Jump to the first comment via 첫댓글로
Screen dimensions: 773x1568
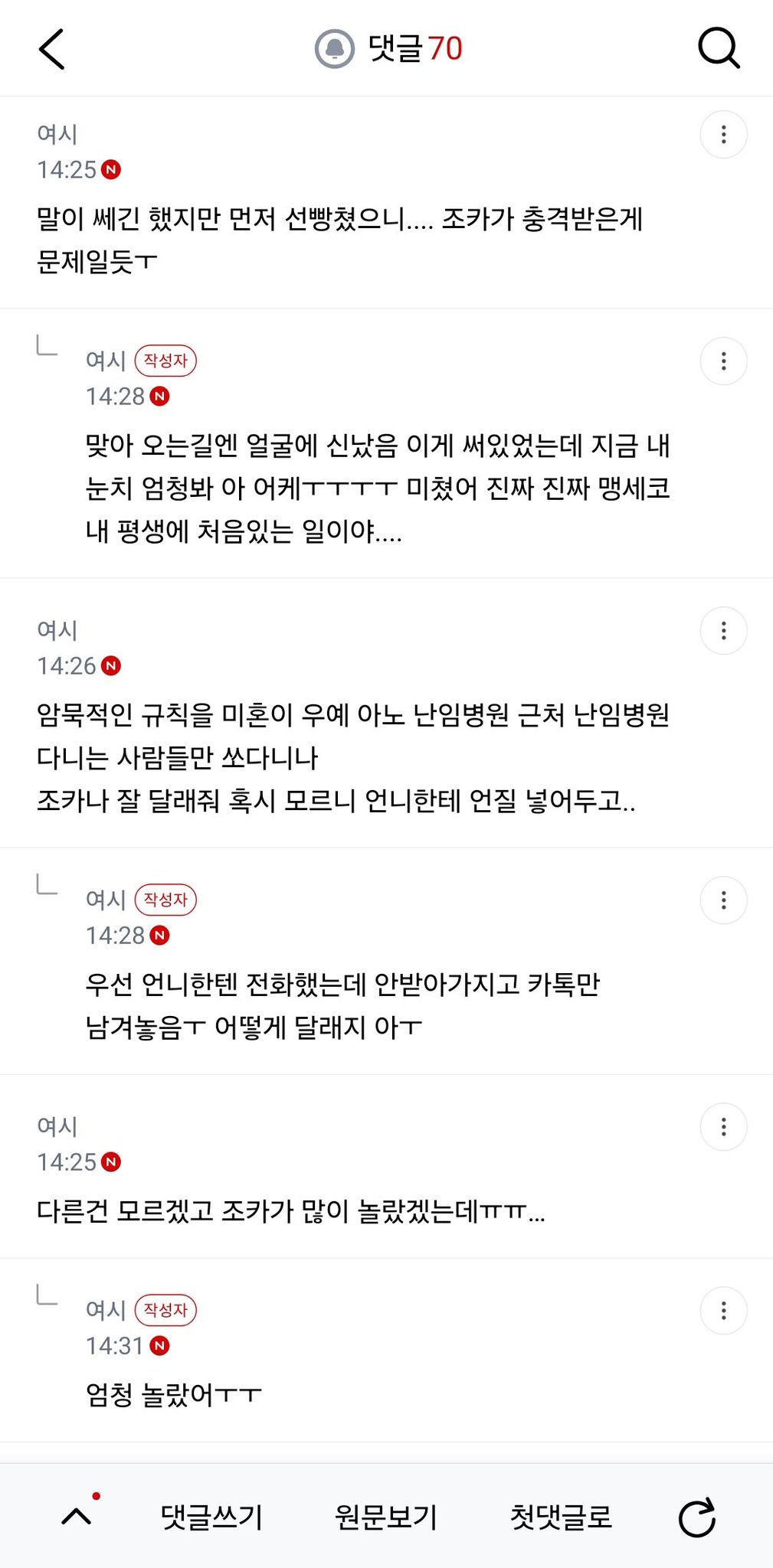(x=561, y=1517)
